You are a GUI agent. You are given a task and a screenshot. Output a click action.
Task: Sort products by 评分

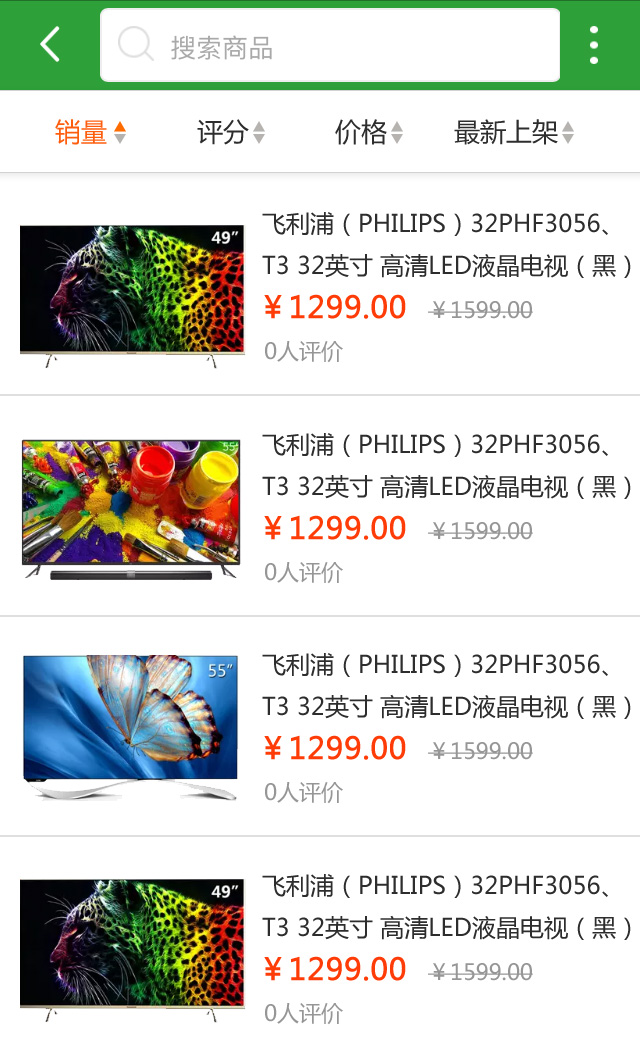231,132
